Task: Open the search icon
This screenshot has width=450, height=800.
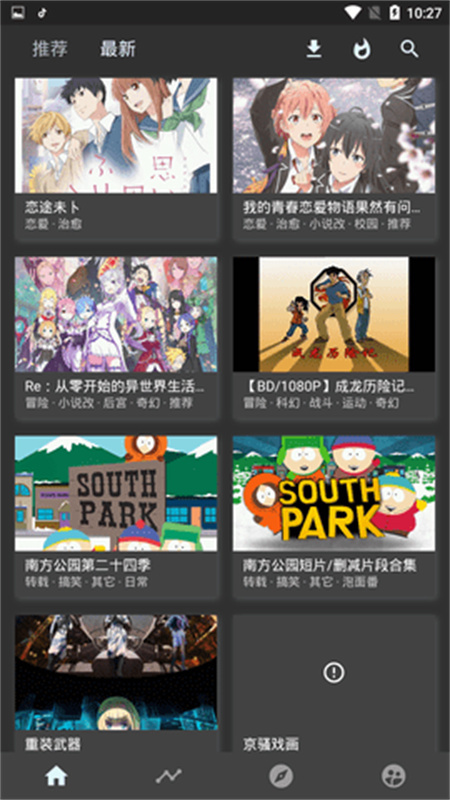Action: (409, 49)
